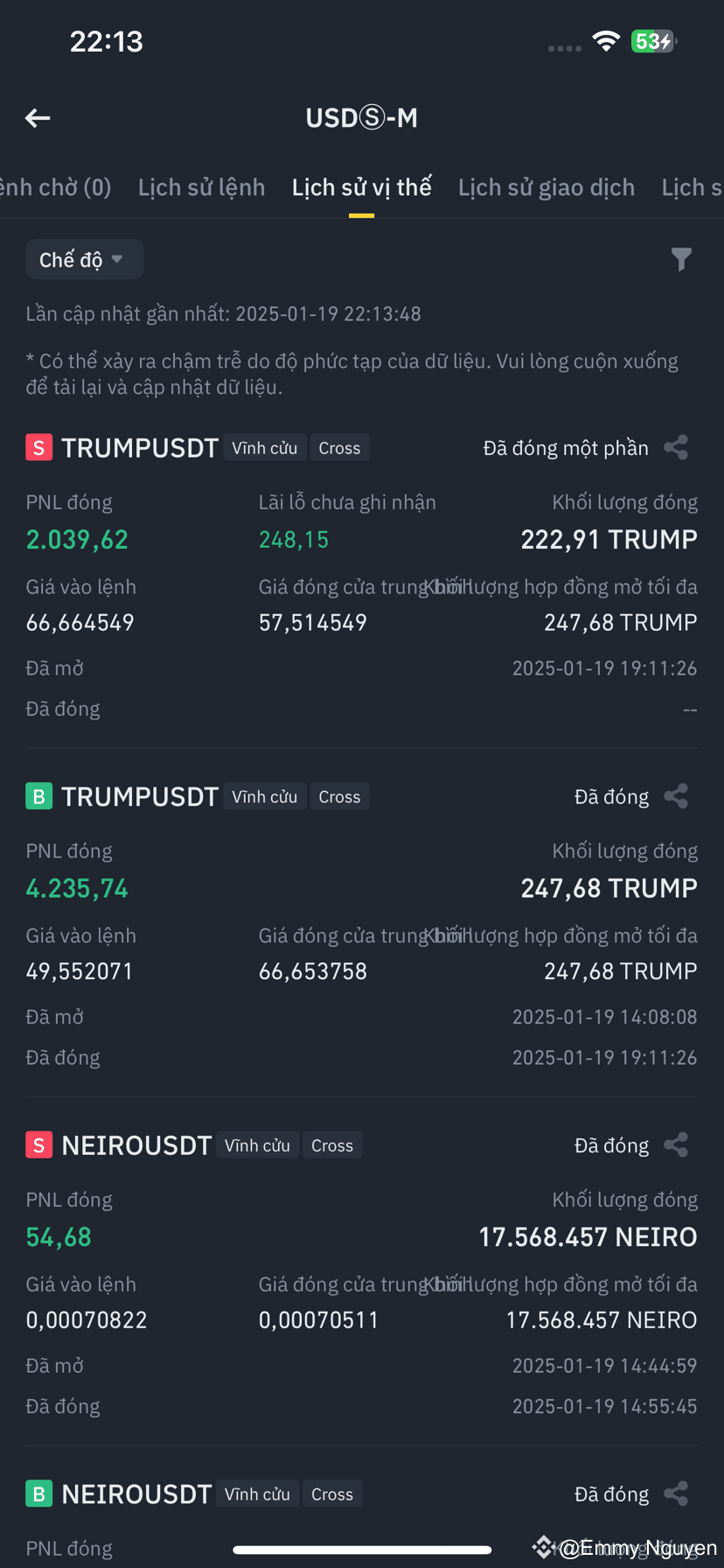Tap the red S badge on TRUMPUSDT
This screenshot has height=1568, width=724.
click(38, 447)
